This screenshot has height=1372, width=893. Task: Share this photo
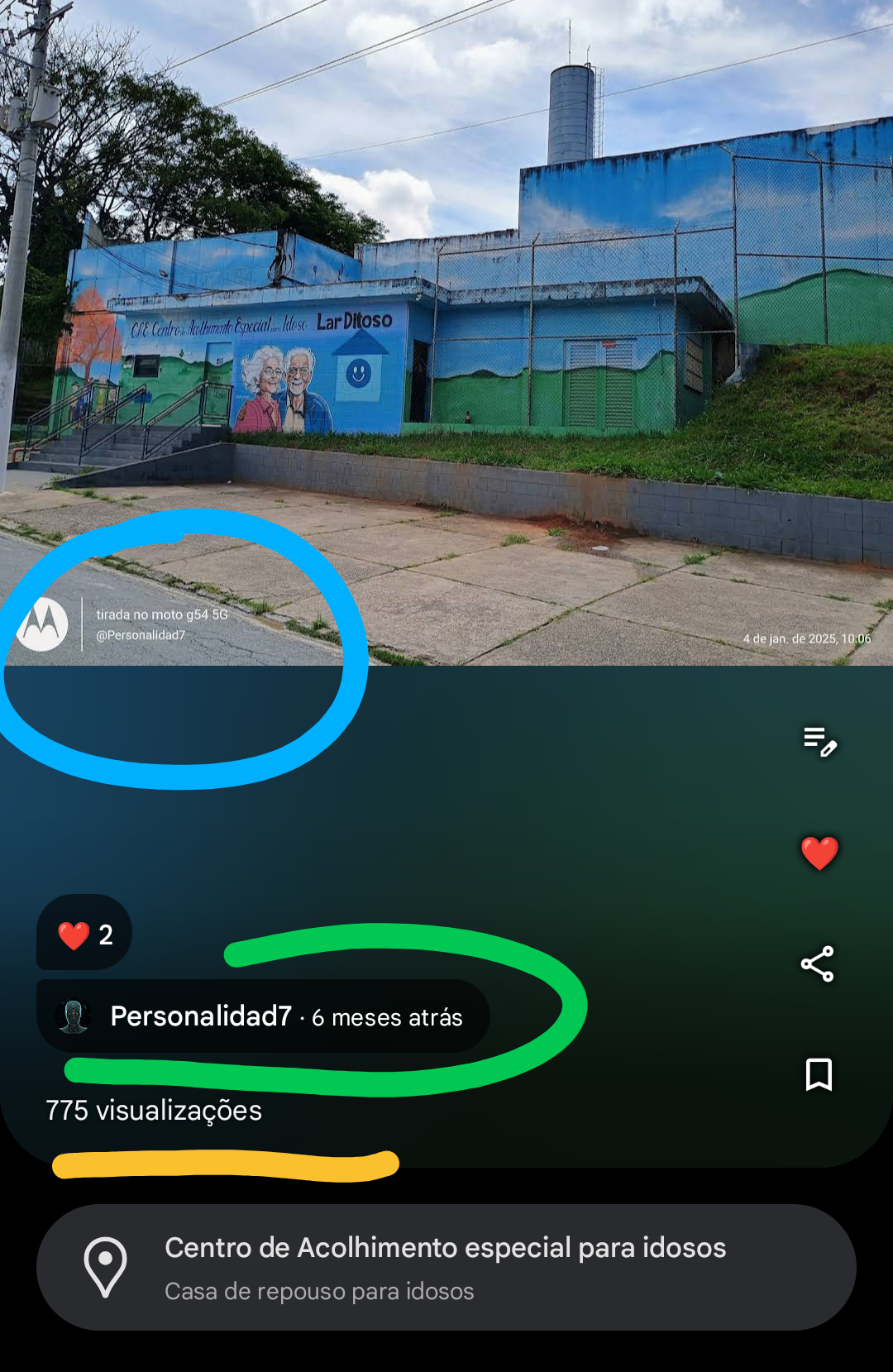click(x=818, y=964)
